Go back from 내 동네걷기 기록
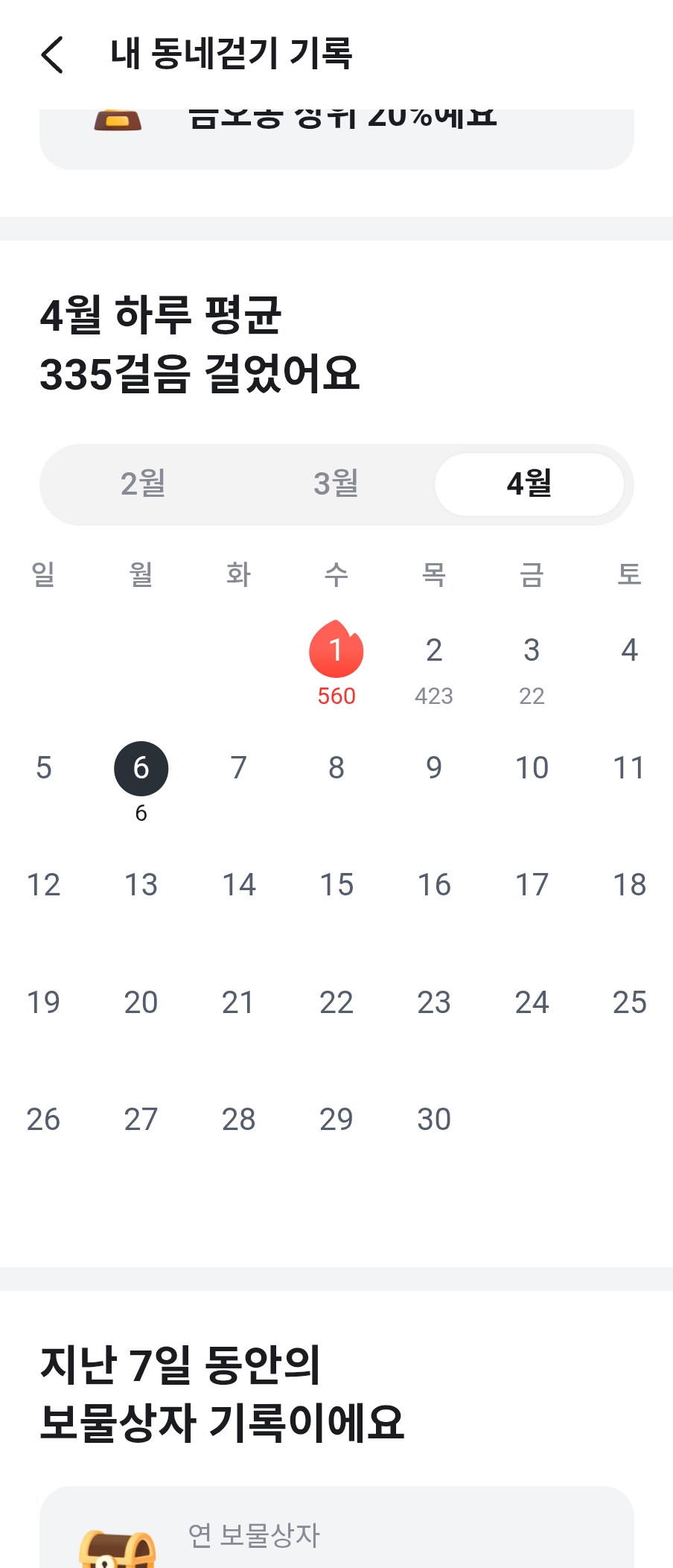 (x=52, y=54)
